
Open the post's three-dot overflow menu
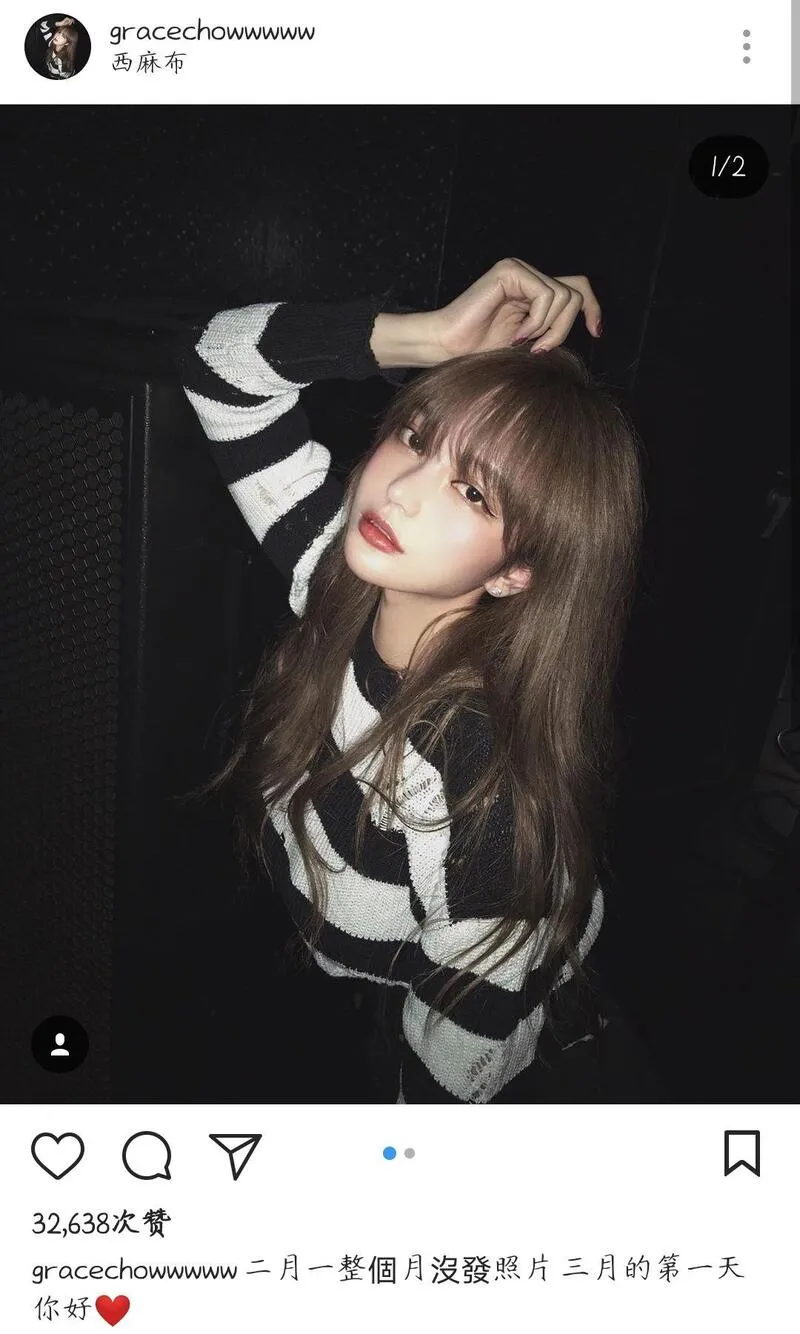pyautogui.click(x=746, y=47)
